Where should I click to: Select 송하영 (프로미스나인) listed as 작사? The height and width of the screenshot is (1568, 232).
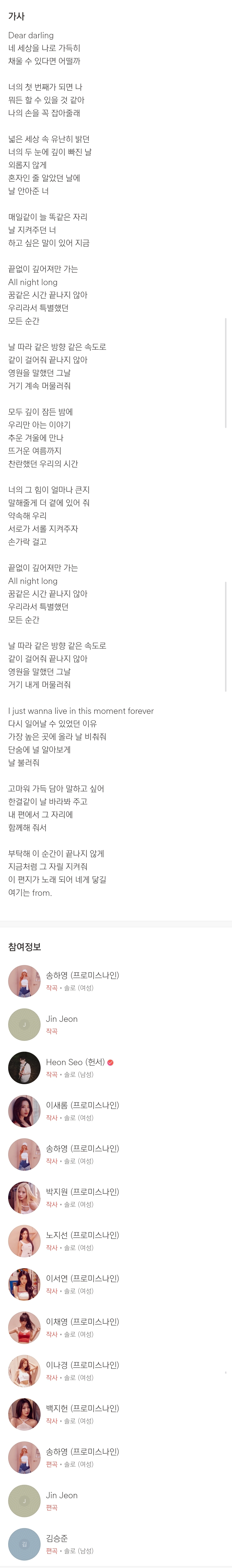tap(116, 1153)
